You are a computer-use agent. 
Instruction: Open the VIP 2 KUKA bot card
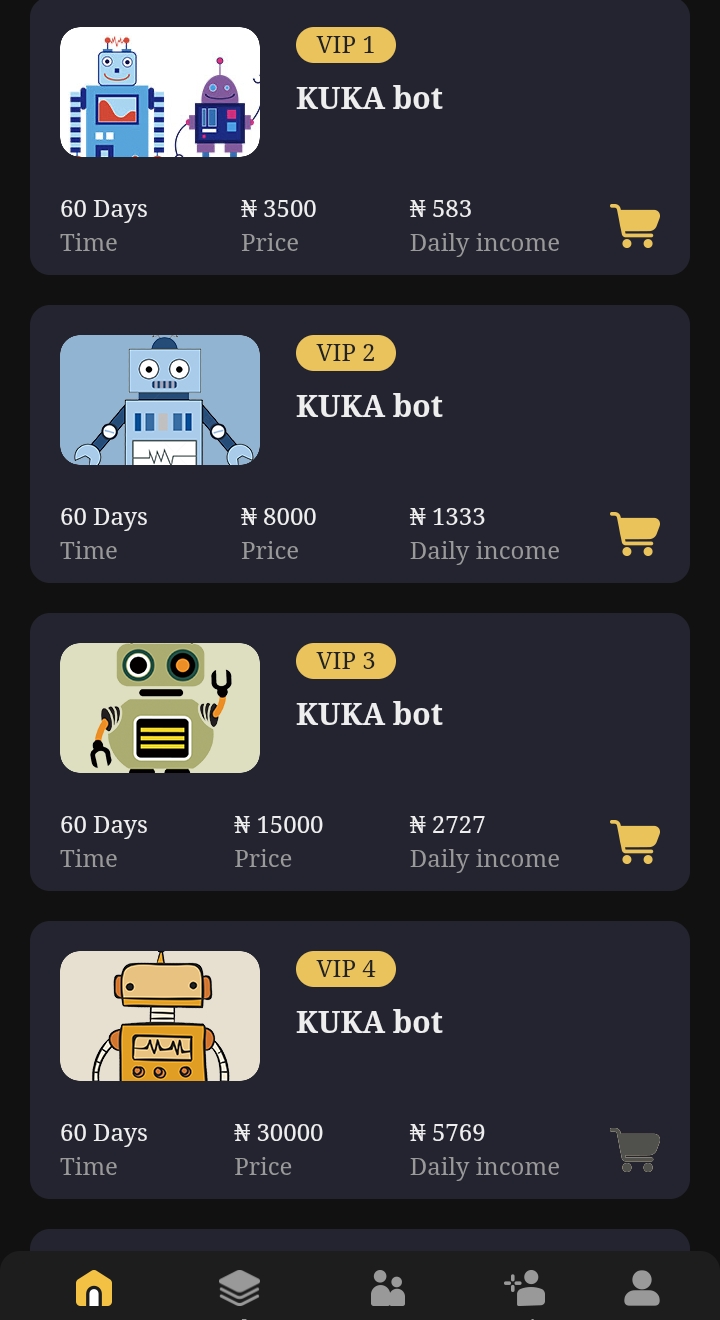(360, 444)
